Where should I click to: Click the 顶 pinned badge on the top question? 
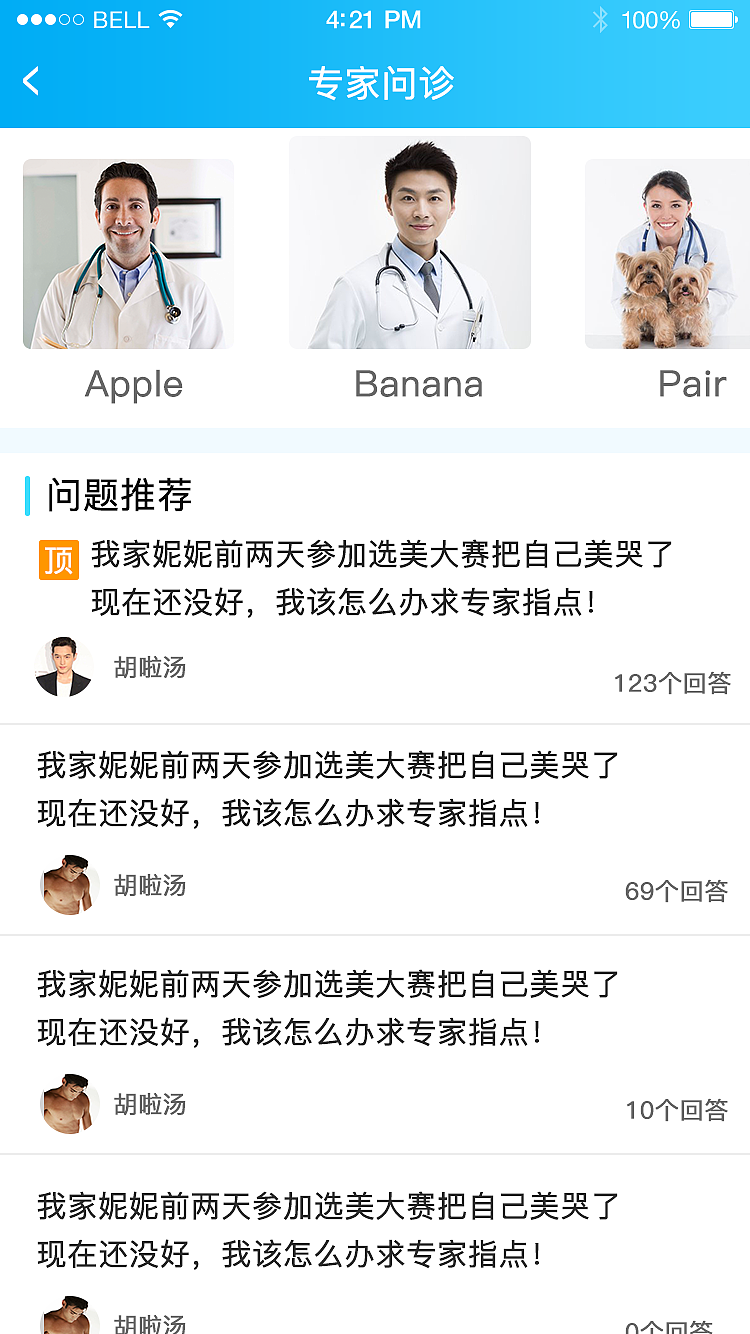tap(57, 560)
